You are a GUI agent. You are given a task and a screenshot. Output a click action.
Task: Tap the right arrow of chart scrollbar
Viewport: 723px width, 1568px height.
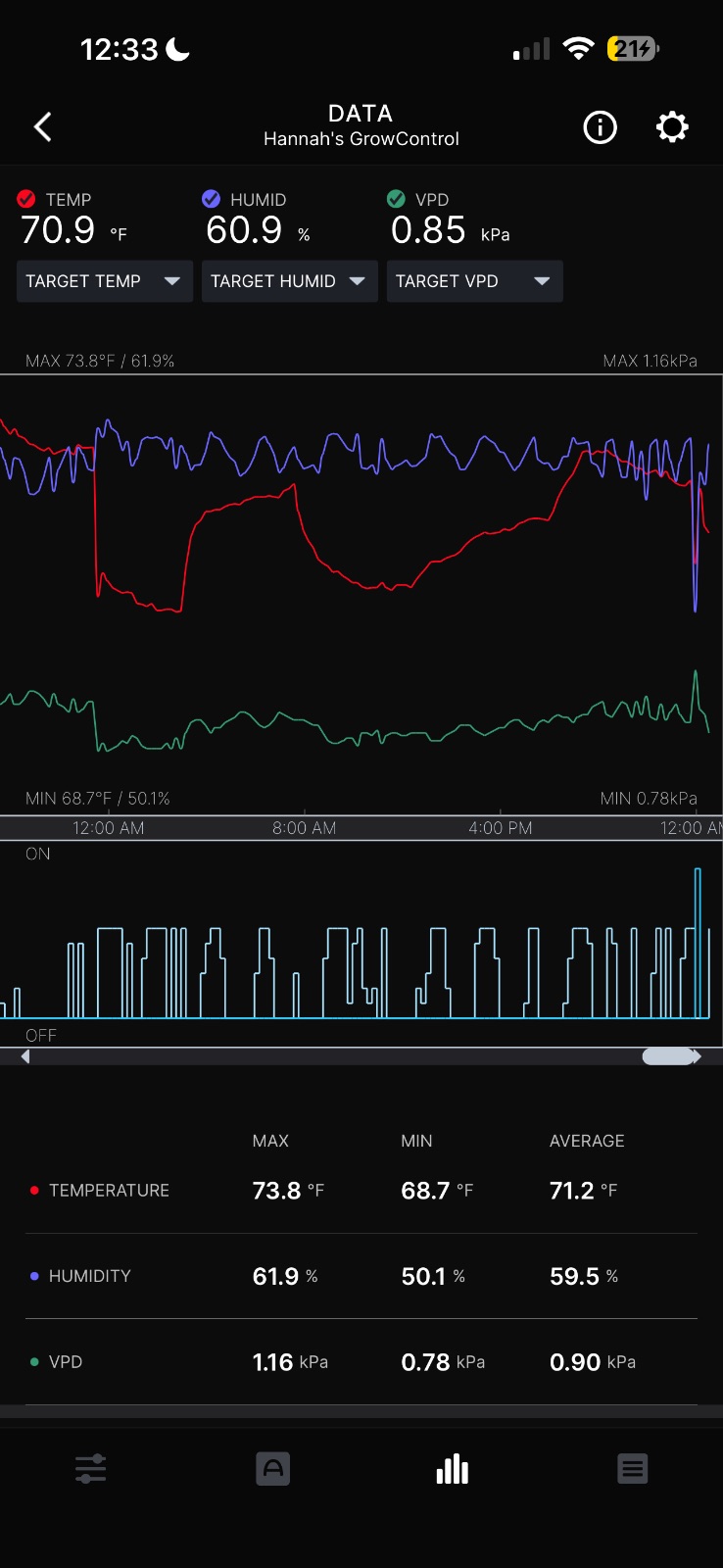[x=697, y=1056]
